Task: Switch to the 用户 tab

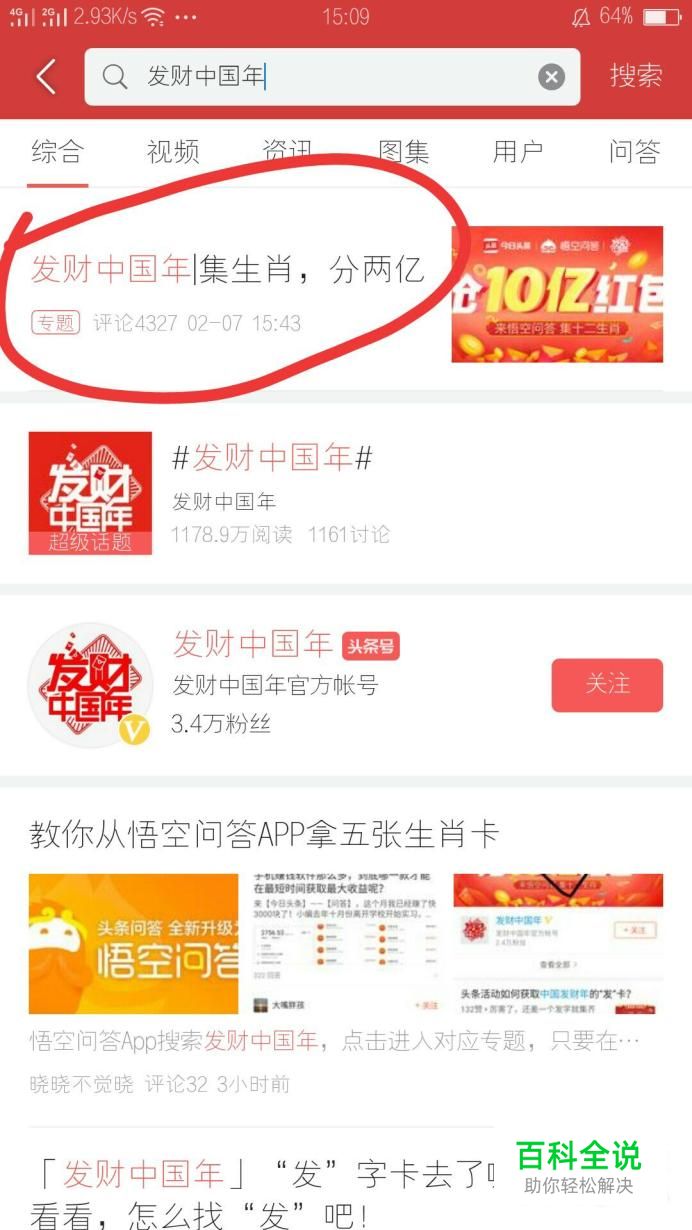Action: pos(518,152)
